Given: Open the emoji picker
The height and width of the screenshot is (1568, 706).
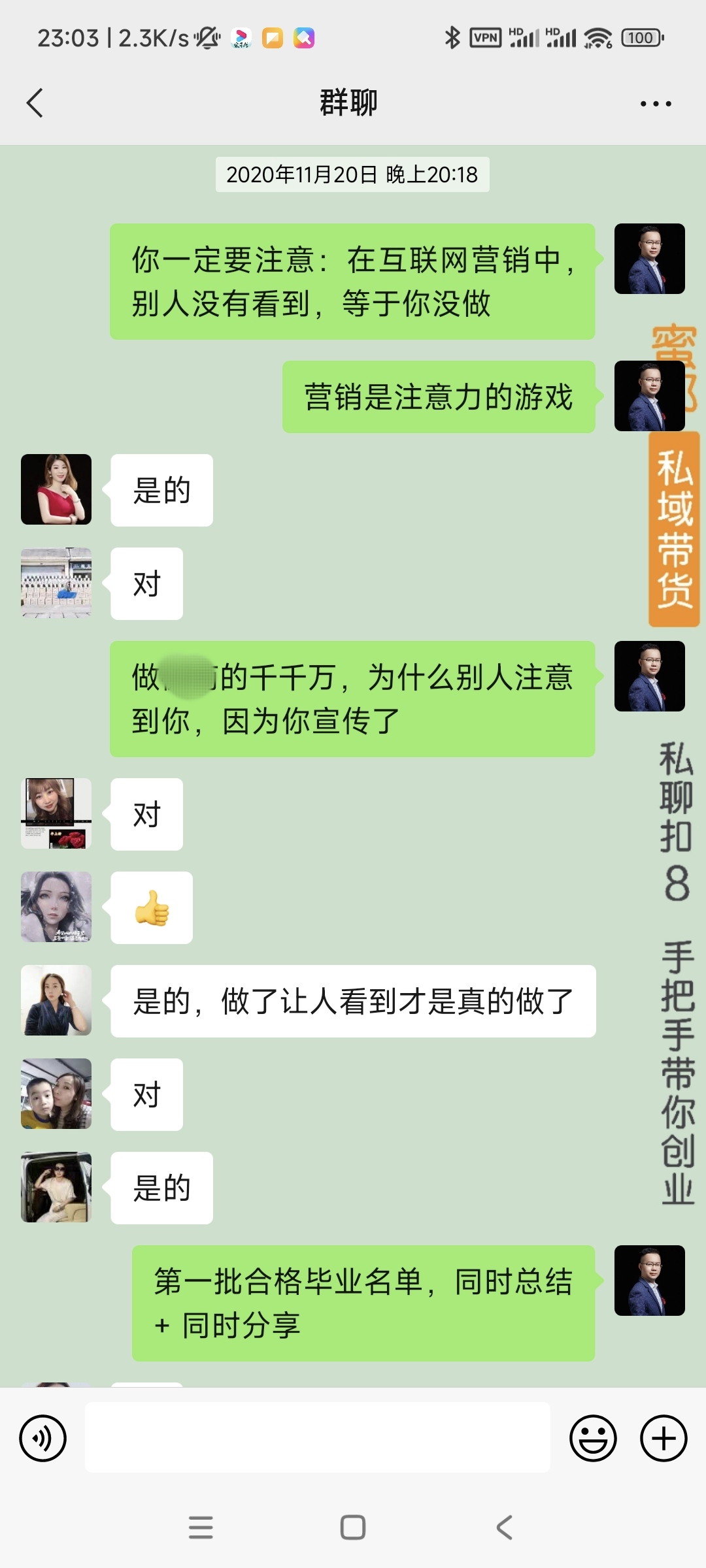Looking at the screenshot, I should 593,1438.
